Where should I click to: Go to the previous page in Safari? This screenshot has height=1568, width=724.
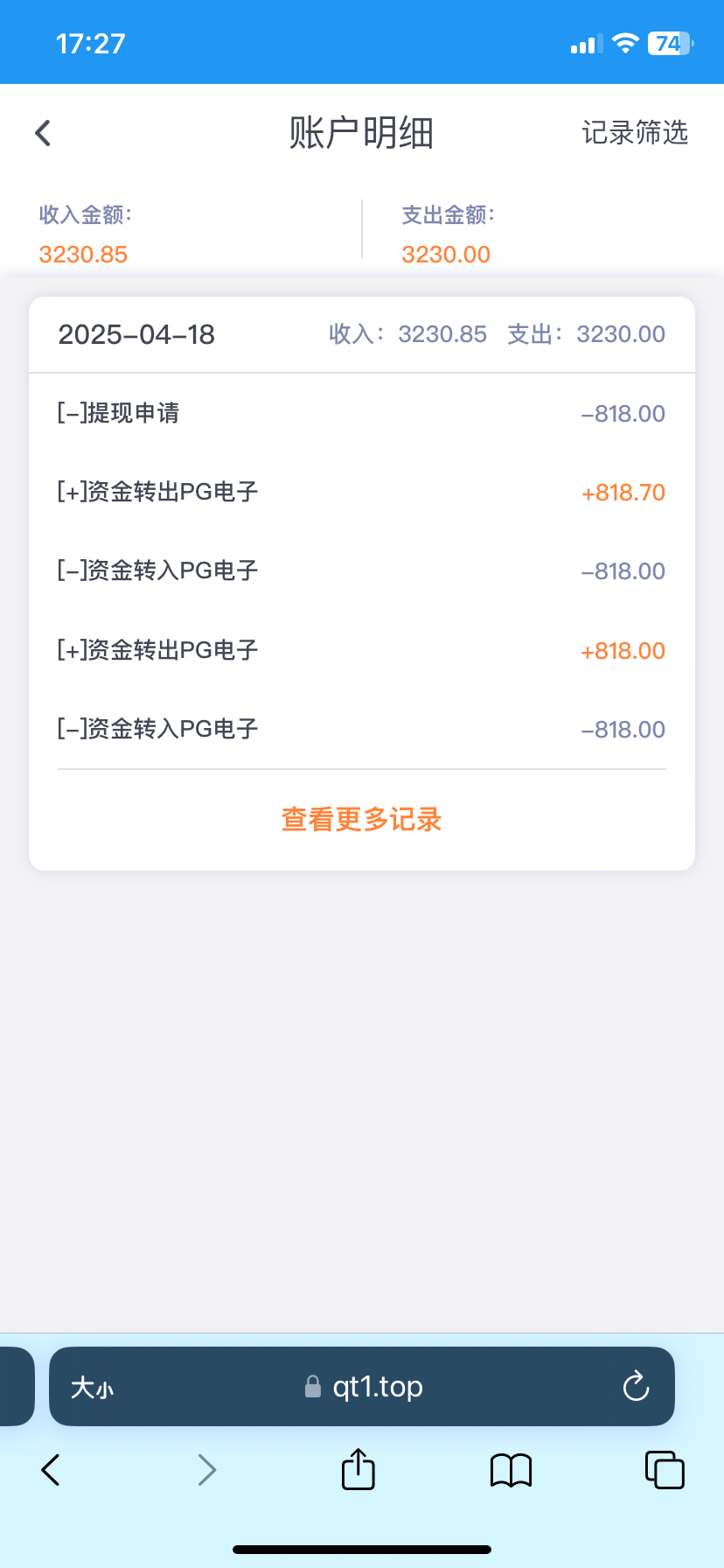click(51, 1470)
